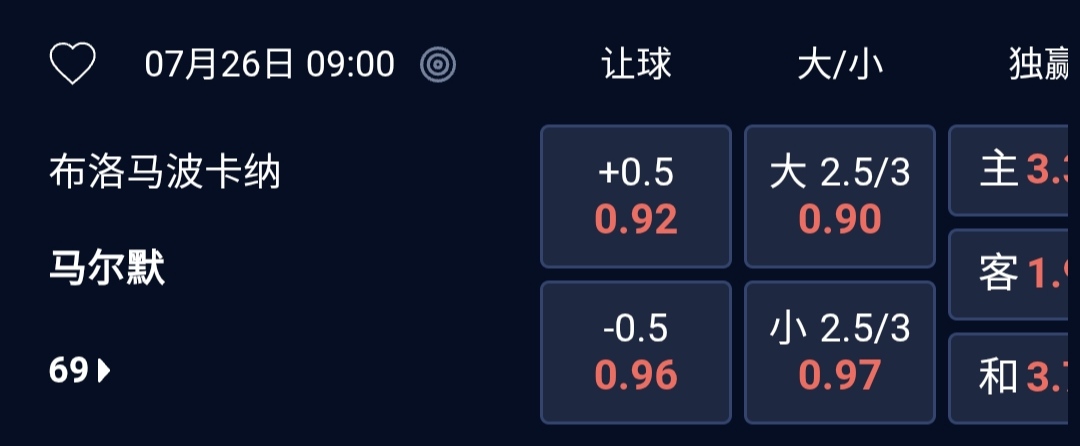Select handicap +0.5 at 0.92 odds

coord(636,197)
